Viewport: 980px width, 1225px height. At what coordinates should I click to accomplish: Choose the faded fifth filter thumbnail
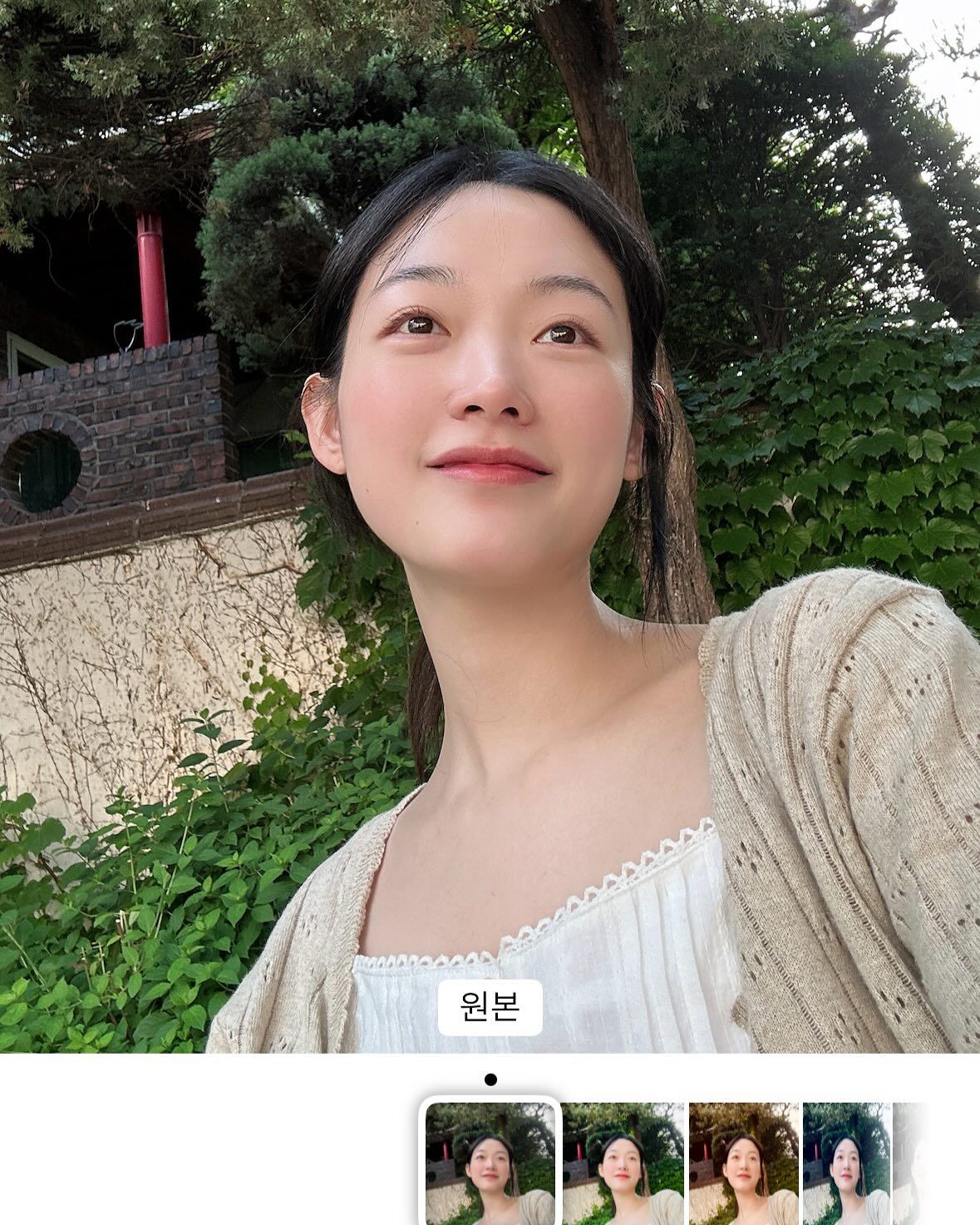point(911,1164)
